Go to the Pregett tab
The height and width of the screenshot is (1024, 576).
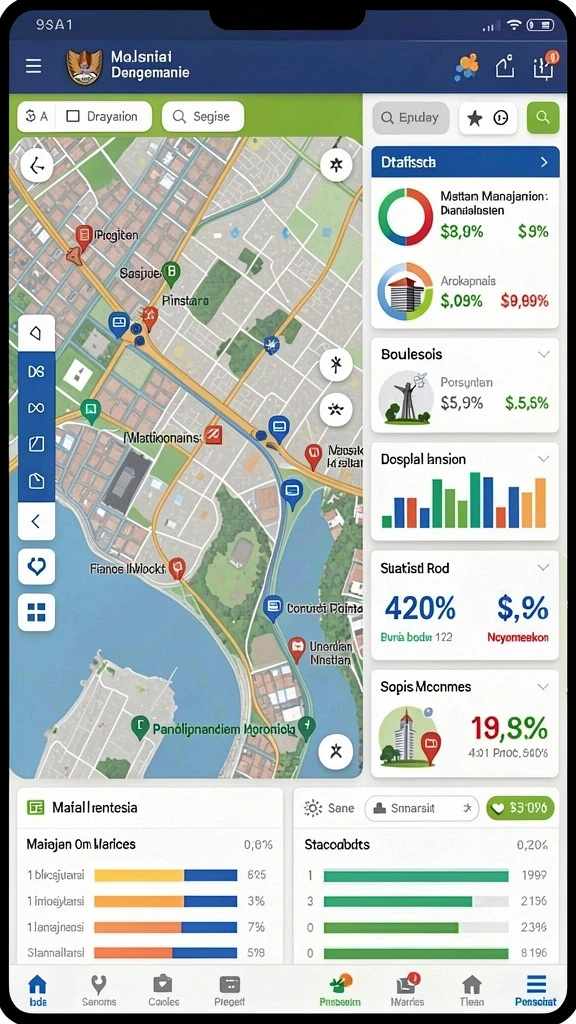point(230,991)
